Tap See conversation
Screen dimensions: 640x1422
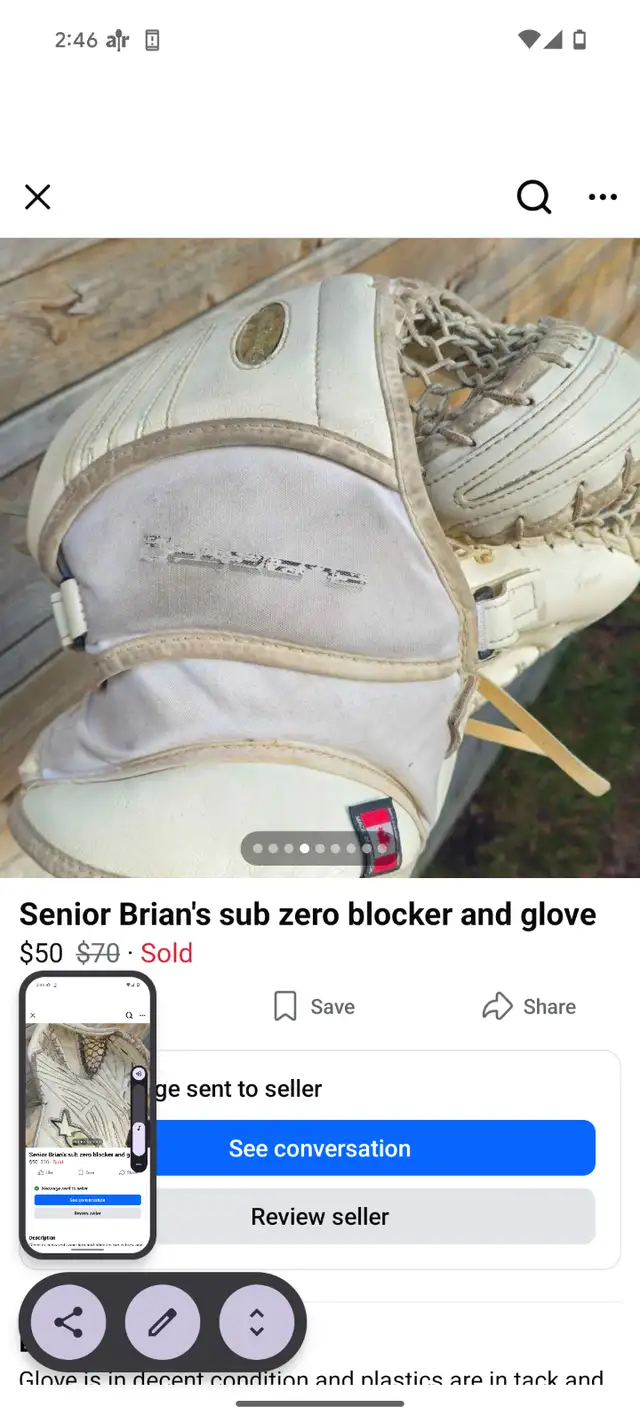tap(320, 1148)
